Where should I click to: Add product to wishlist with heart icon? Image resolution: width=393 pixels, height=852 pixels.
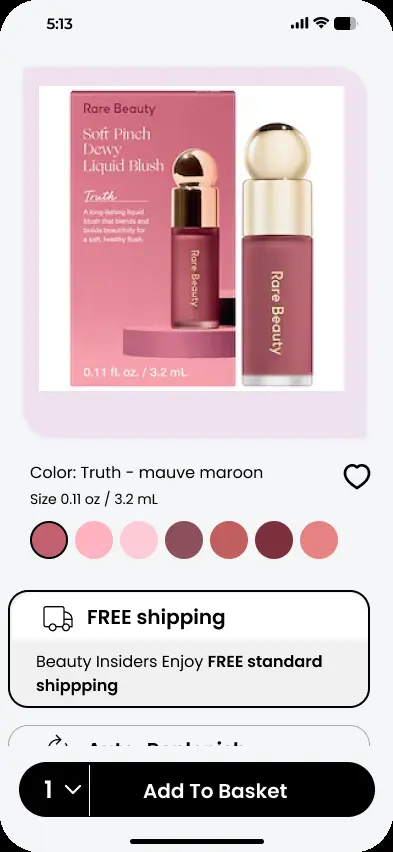357,477
